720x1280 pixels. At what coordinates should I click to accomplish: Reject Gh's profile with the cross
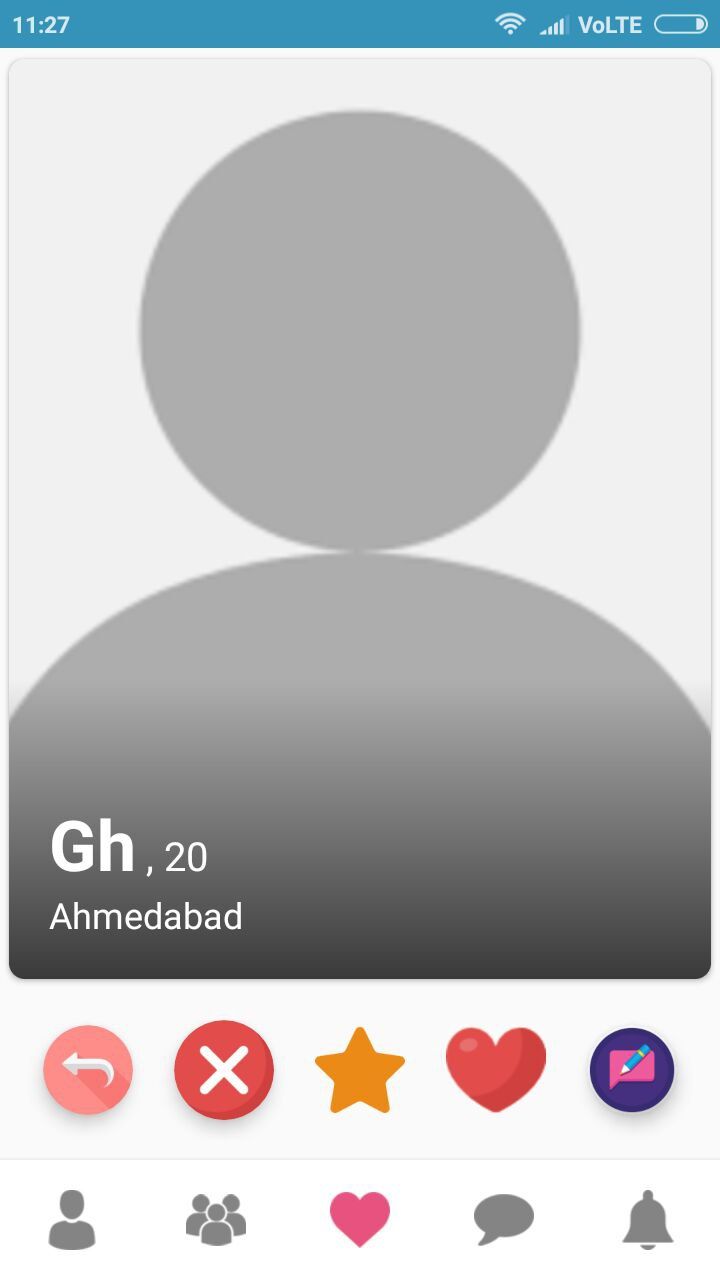(x=224, y=1070)
